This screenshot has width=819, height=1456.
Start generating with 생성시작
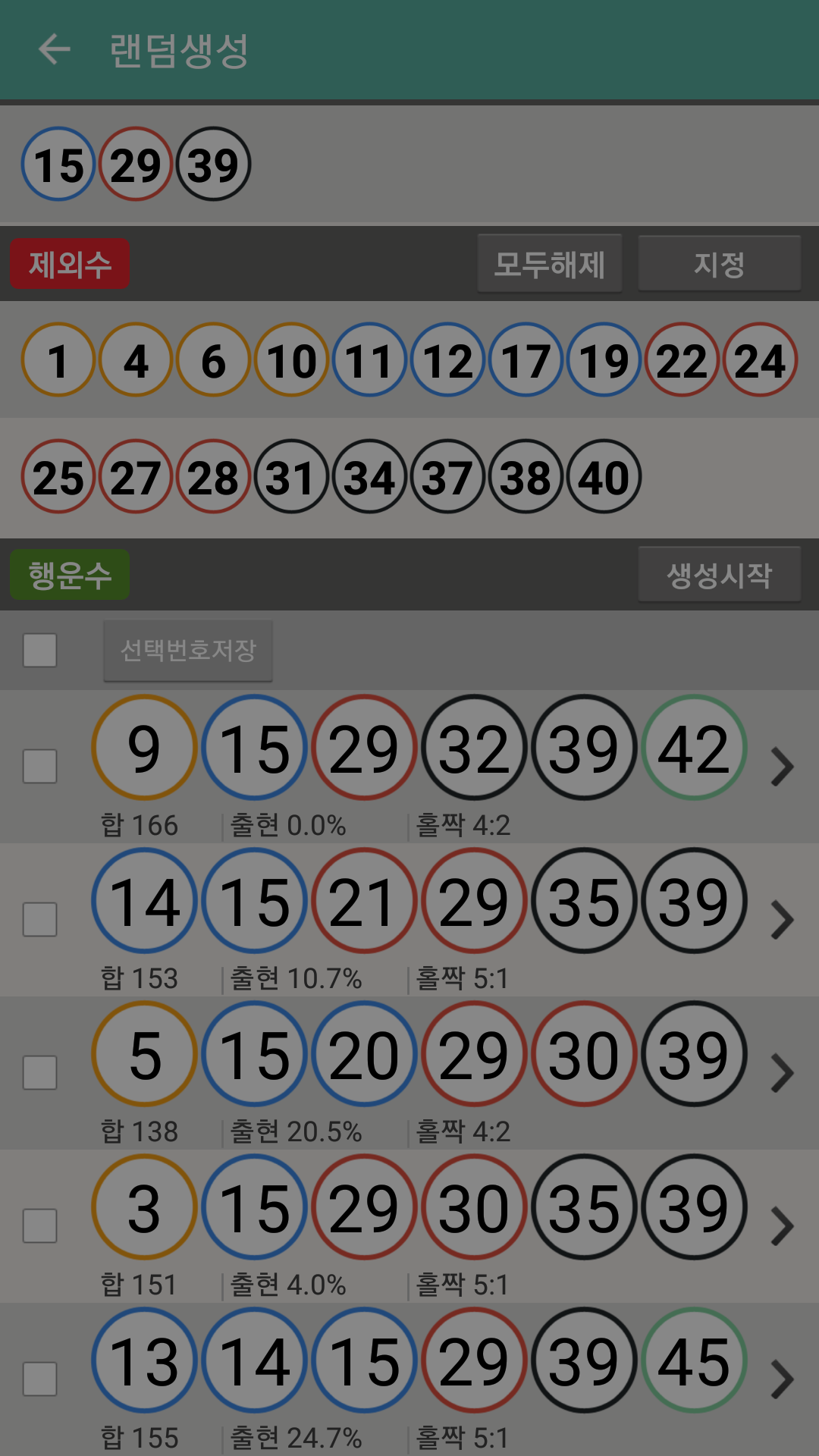719,575
